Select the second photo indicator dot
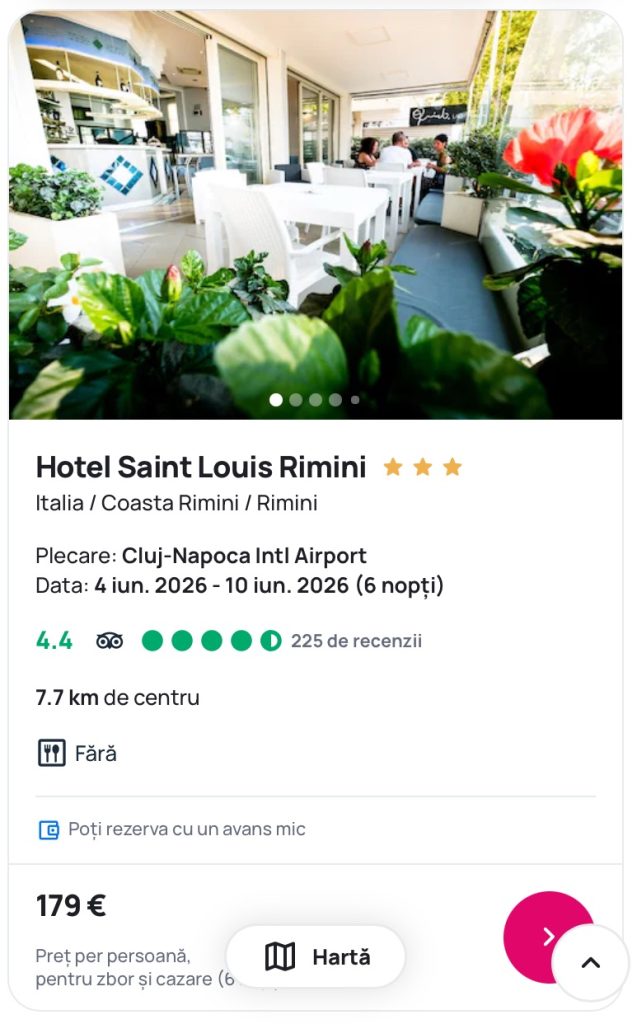This screenshot has height=1024, width=637. click(296, 400)
